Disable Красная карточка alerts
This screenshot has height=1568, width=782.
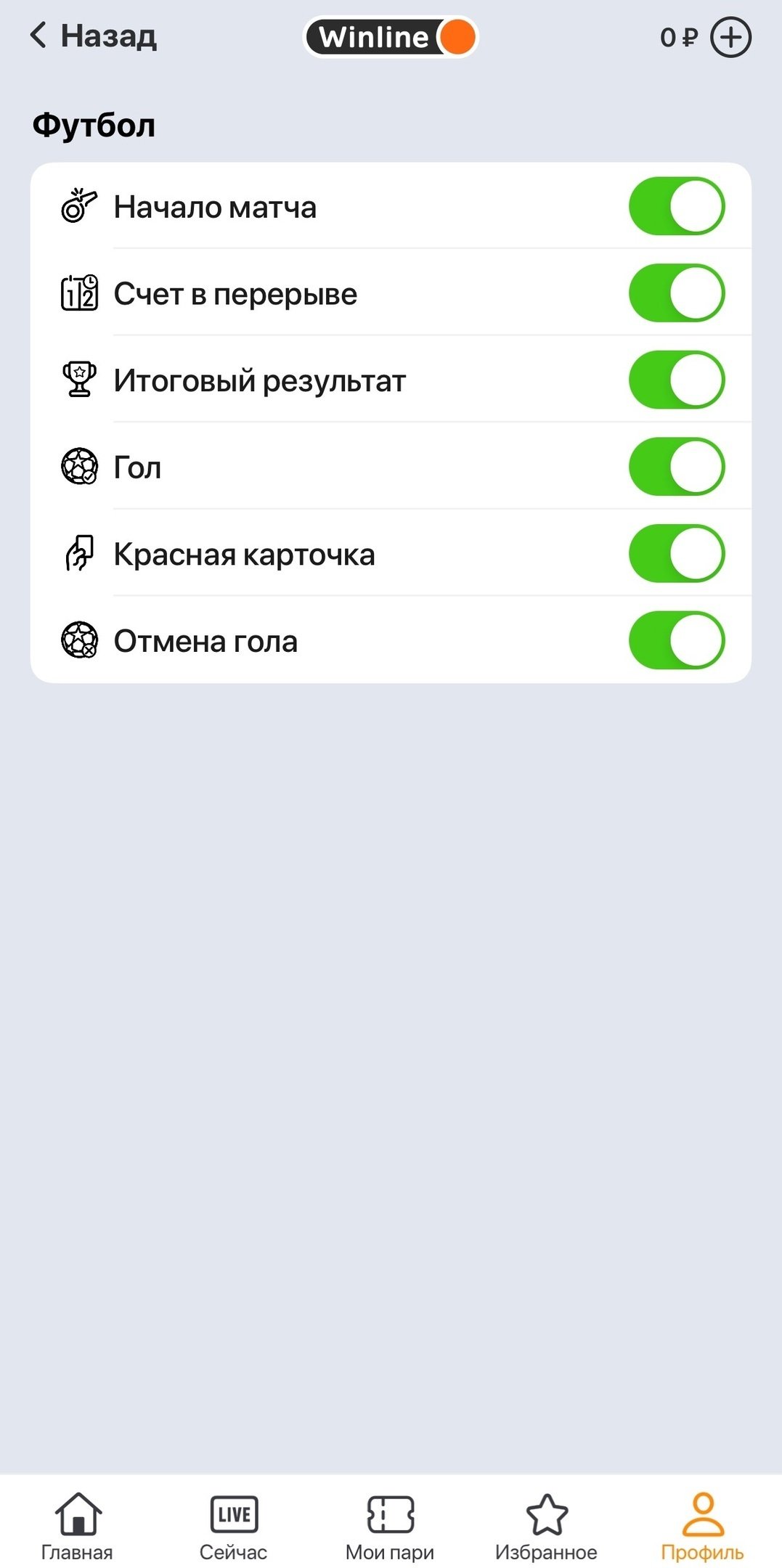tap(676, 554)
